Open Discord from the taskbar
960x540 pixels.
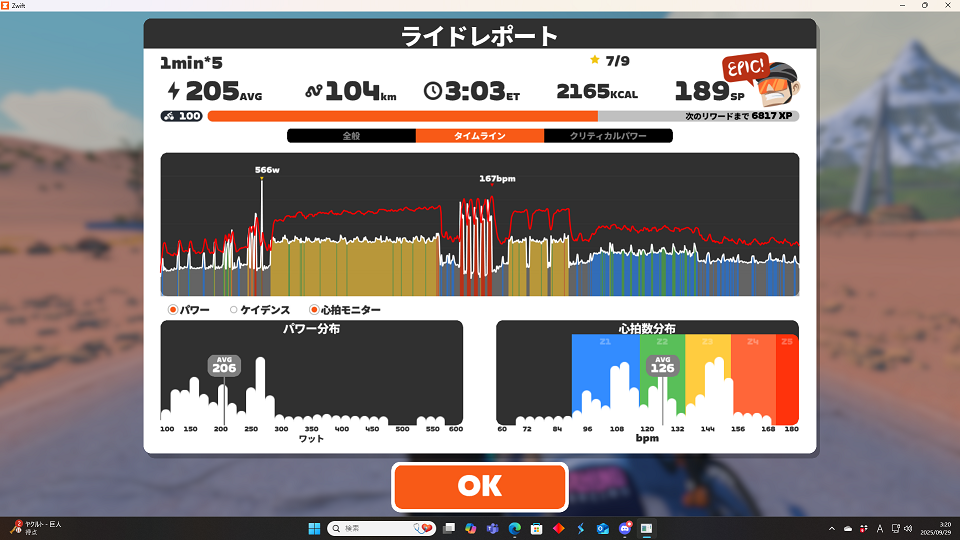pos(626,528)
